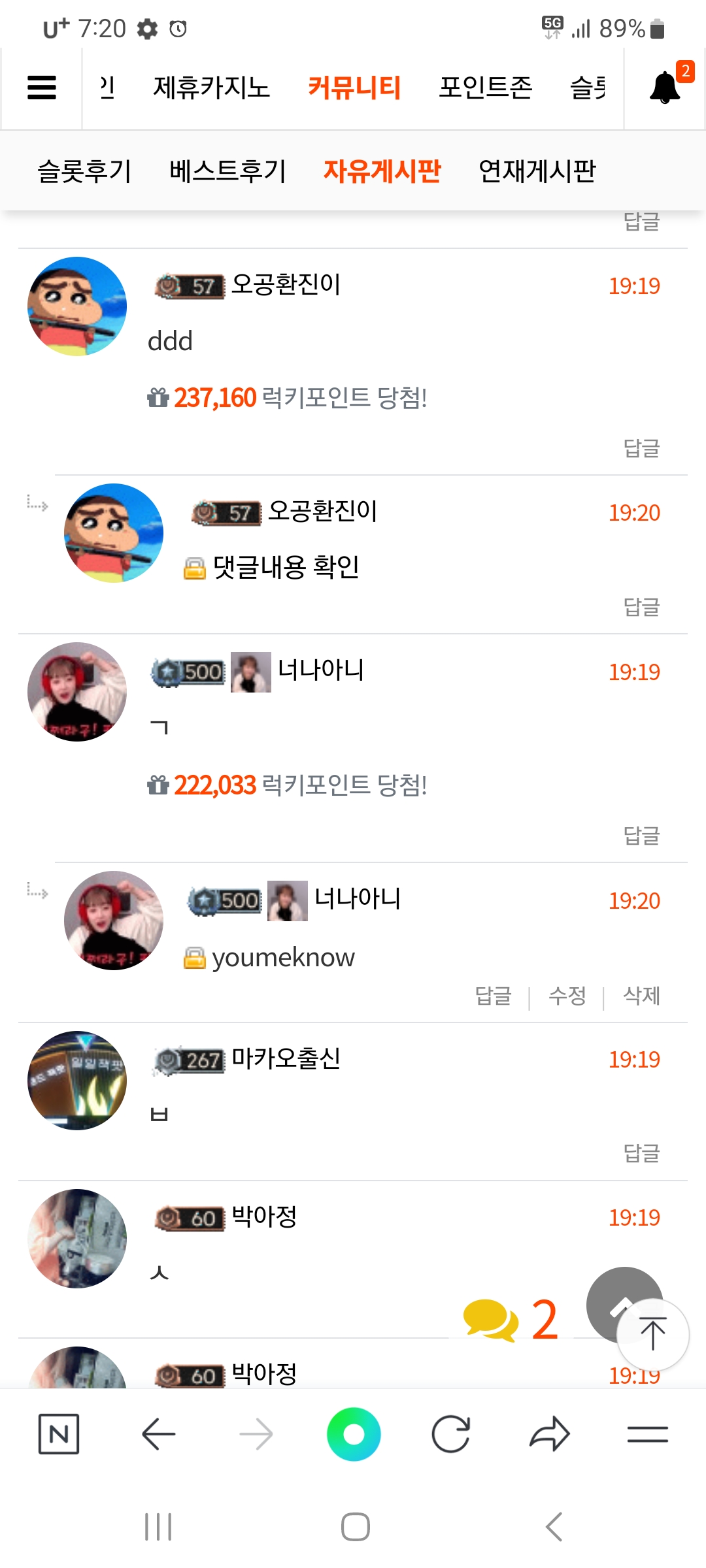706x1568 pixels.
Task: Open the Naver N home button
Action: (x=59, y=1434)
